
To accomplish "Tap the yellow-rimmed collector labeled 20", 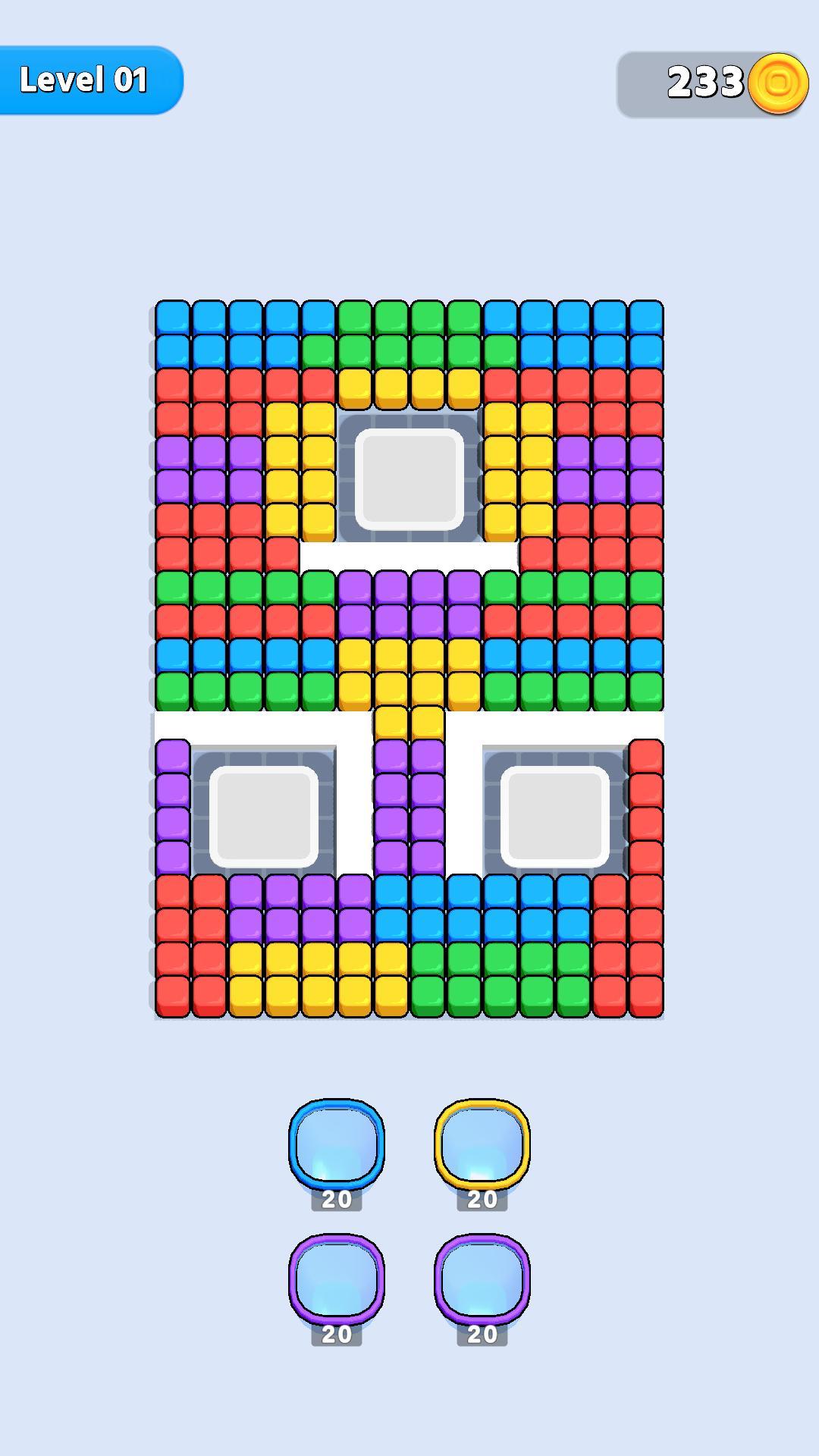I will pyautogui.click(x=482, y=1144).
